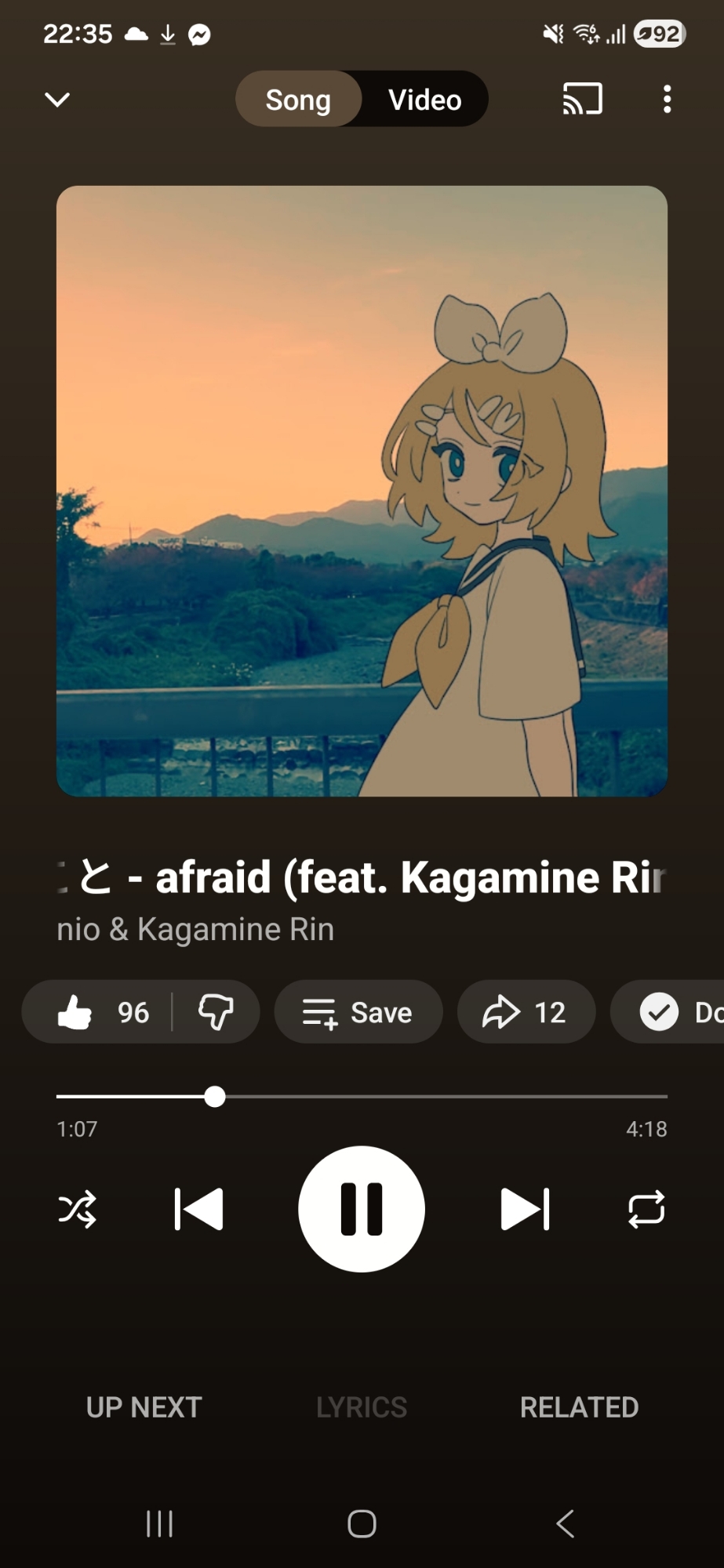This screenshot has width=724, height=1568.
Task: Open the Related tab
Action: (x=579, y=1407)
